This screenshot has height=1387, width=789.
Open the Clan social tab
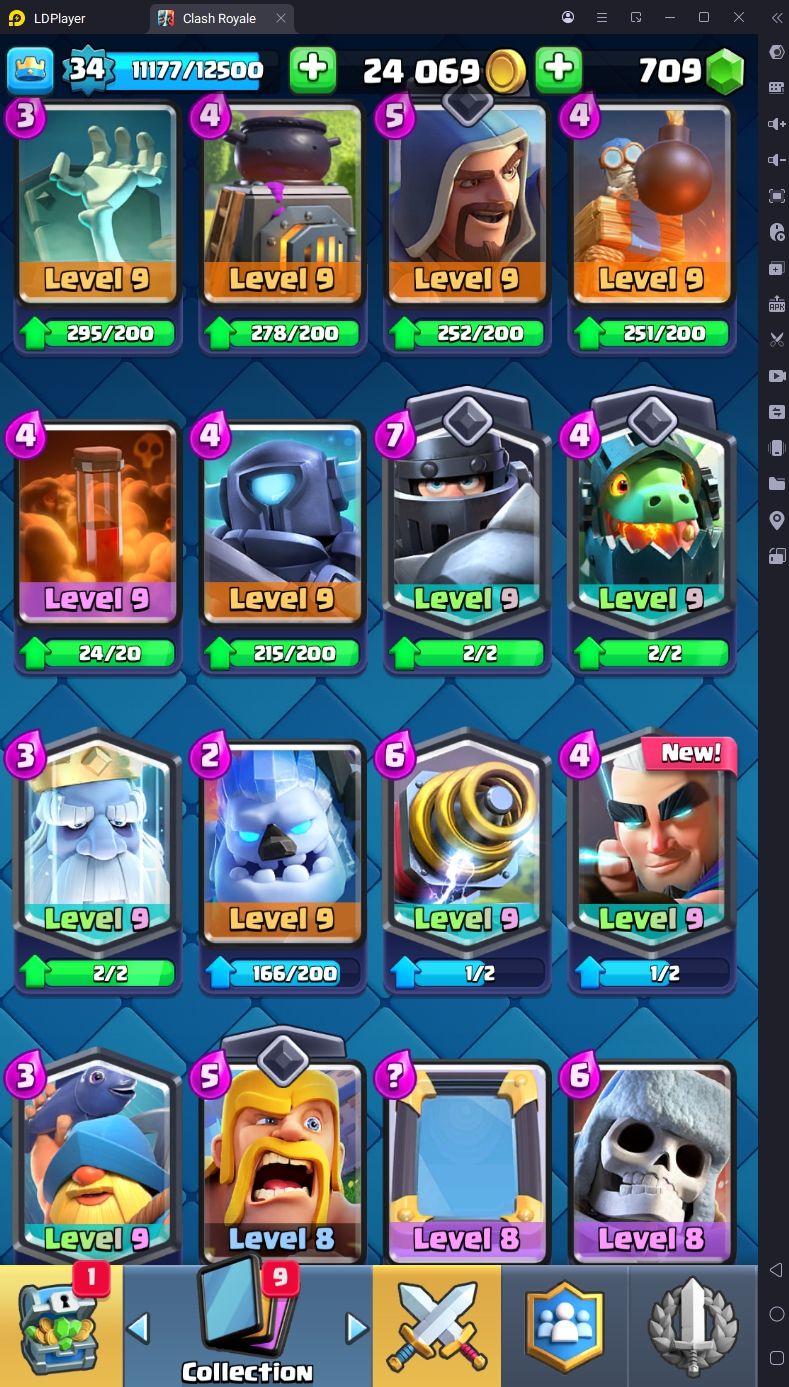565,1325
